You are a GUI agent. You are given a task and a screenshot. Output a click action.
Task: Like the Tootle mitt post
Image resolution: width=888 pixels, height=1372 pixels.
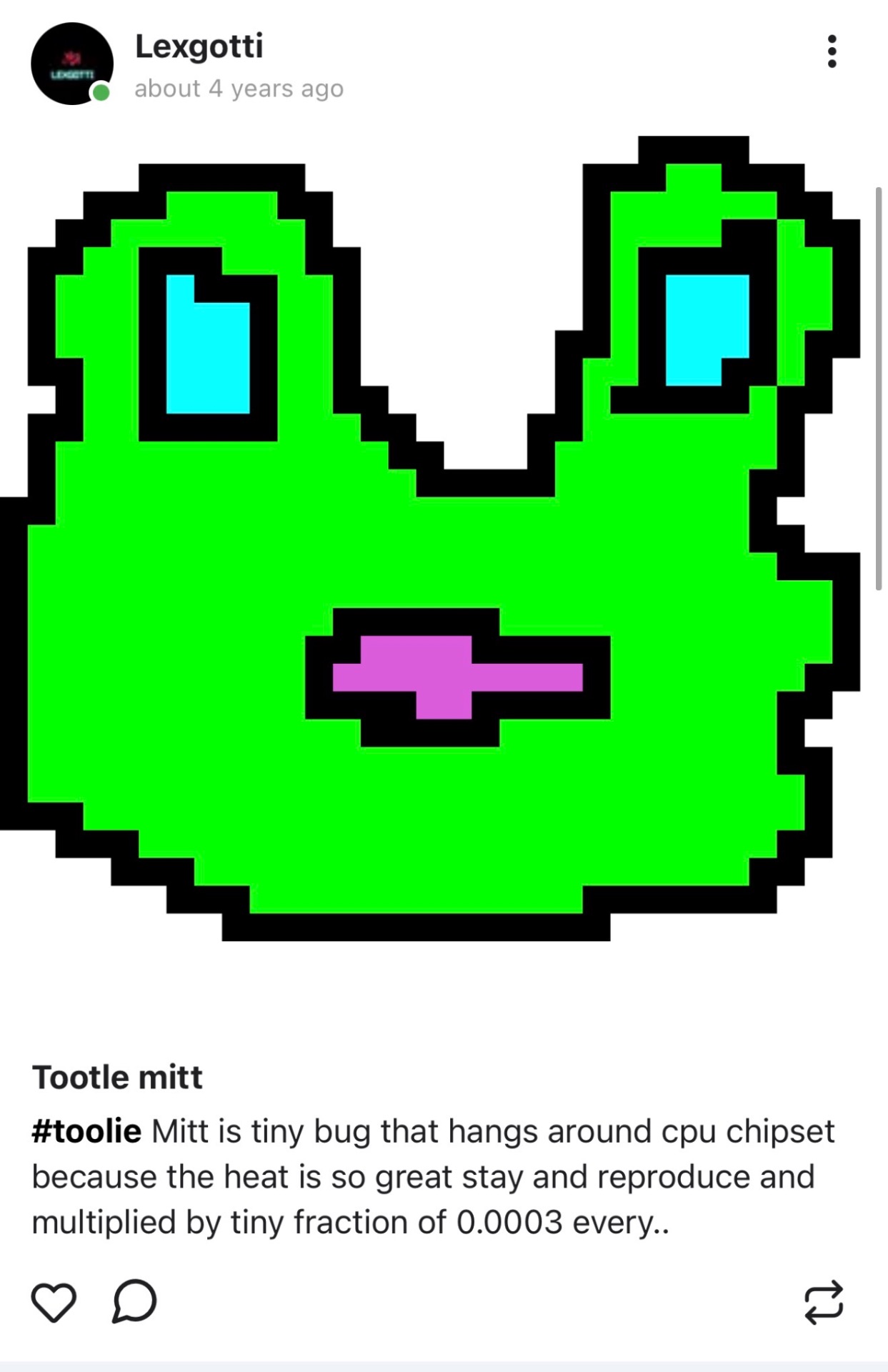point(54,1302)
